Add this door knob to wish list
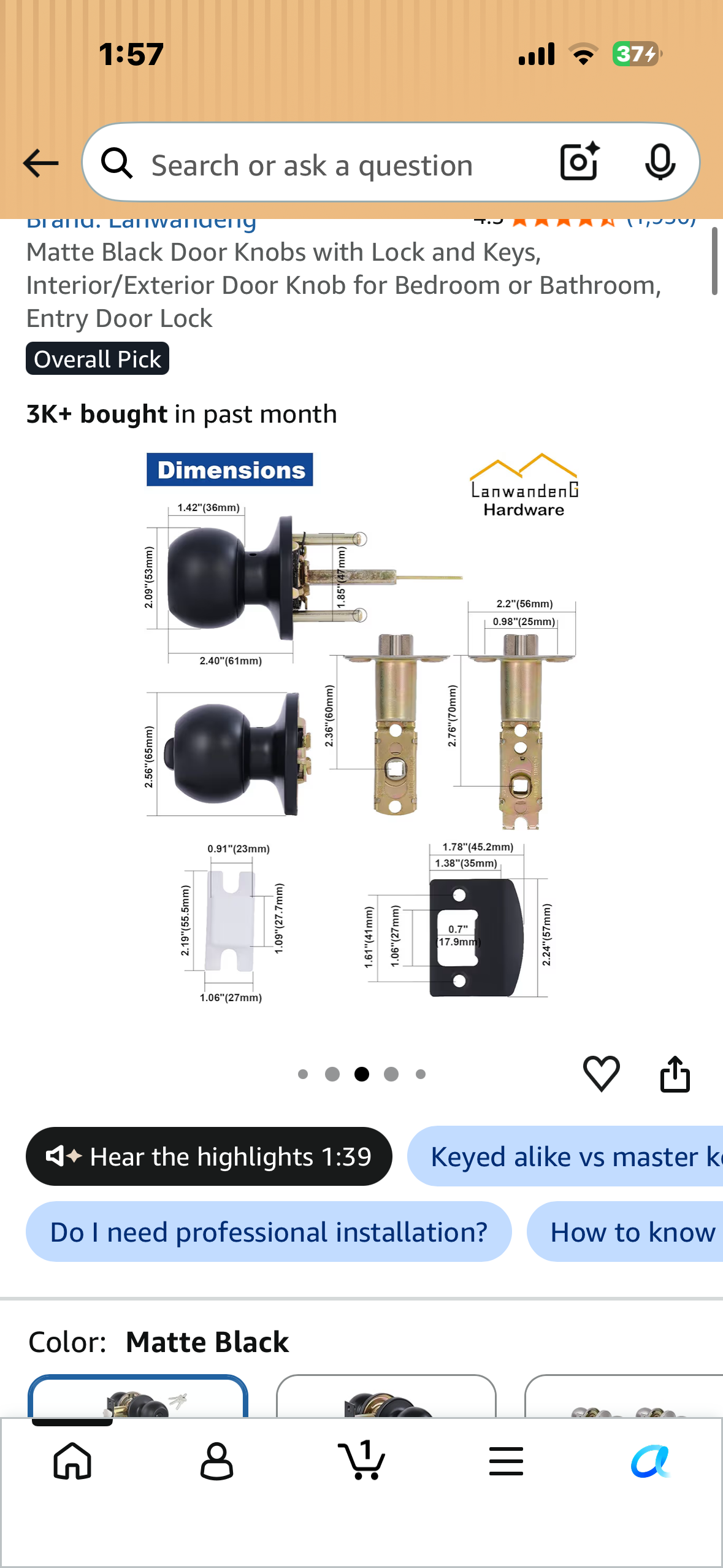This screenshot has height=1568, width=723. (601, 1074)
